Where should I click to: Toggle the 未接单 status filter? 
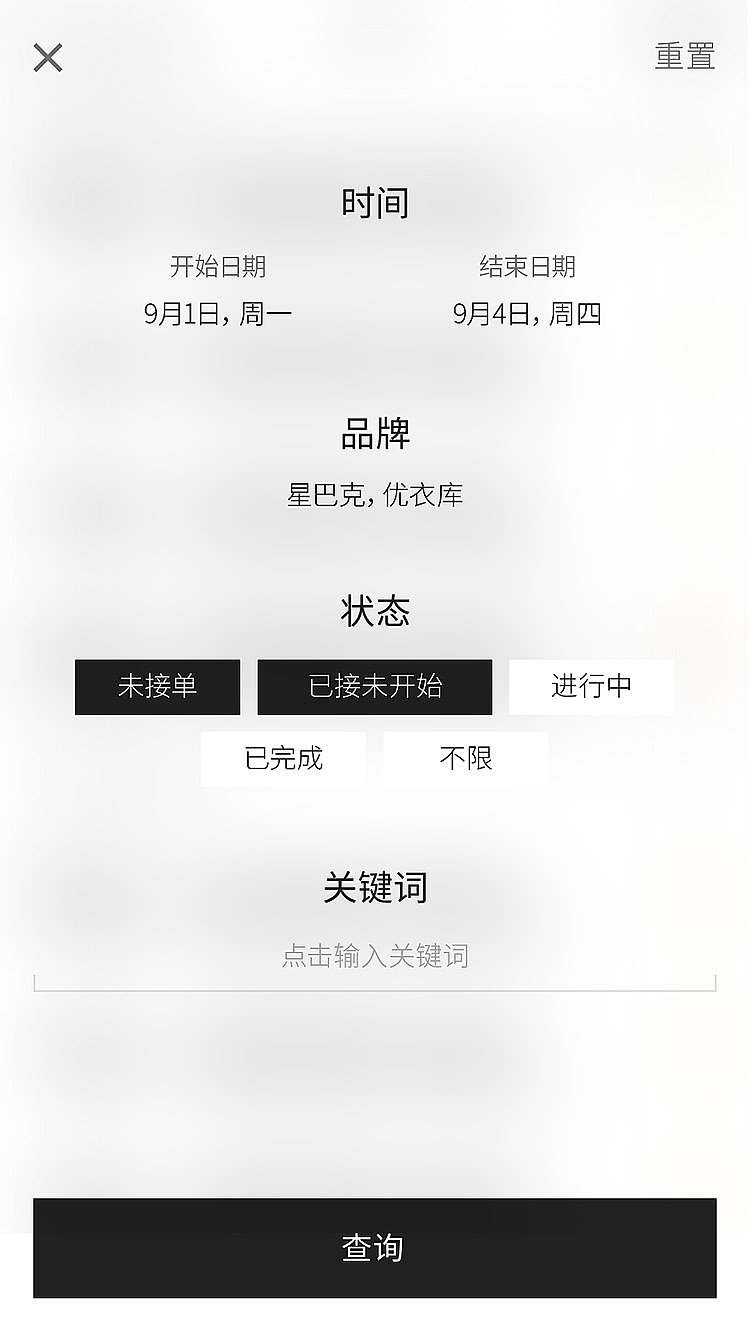[x=157, y=687]
